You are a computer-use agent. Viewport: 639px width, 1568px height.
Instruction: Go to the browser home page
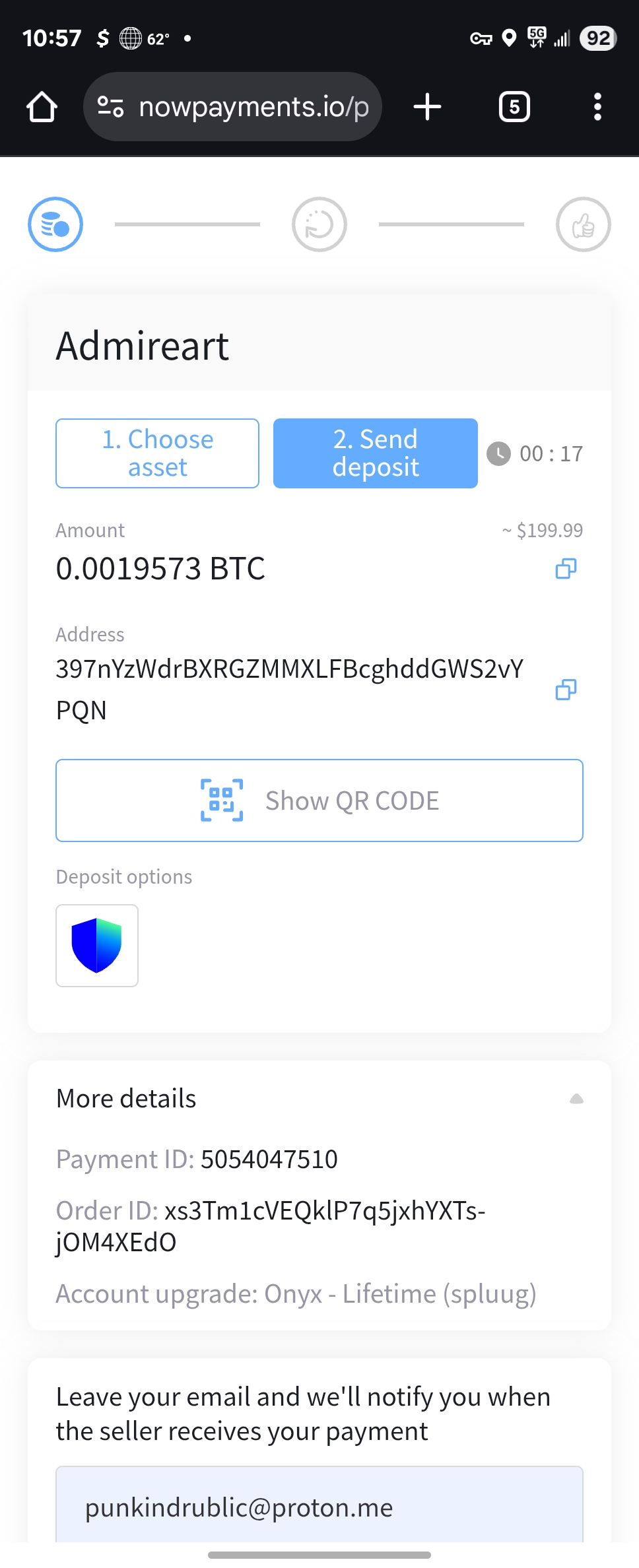pyautogui.click(x=42, y=107)
